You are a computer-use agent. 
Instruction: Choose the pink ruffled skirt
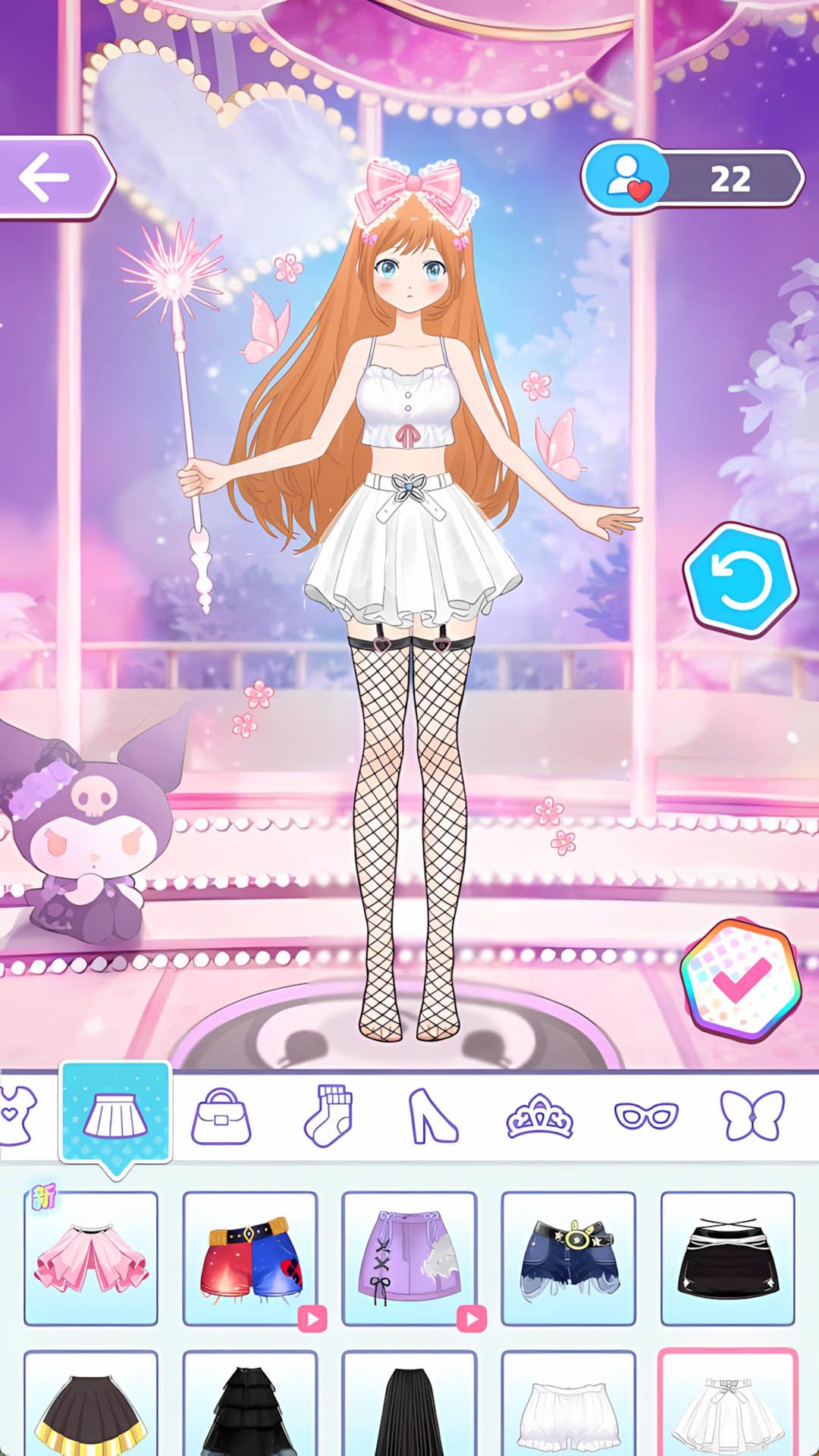click(x=91, y=1259)
